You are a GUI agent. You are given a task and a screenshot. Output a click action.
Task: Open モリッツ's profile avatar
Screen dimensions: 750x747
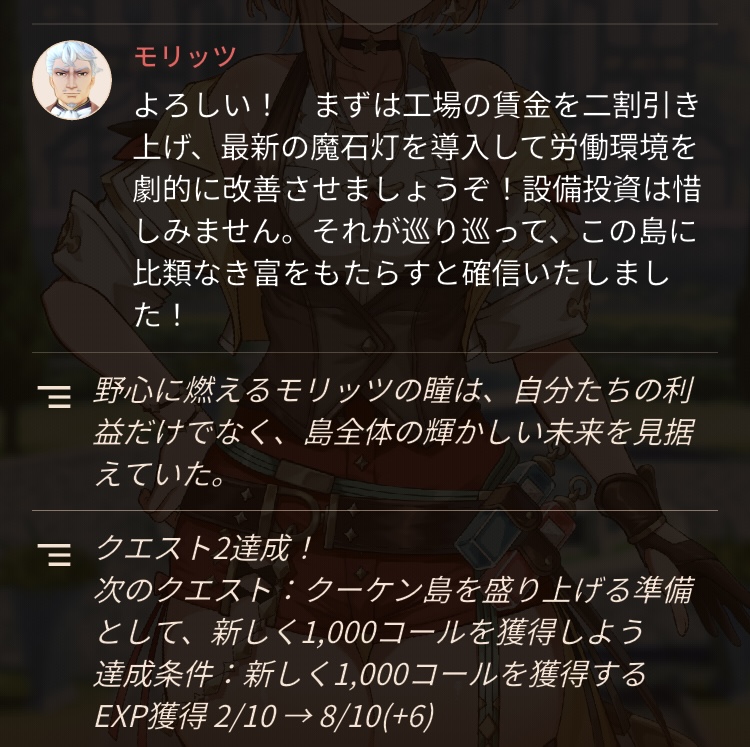point(72,80)
